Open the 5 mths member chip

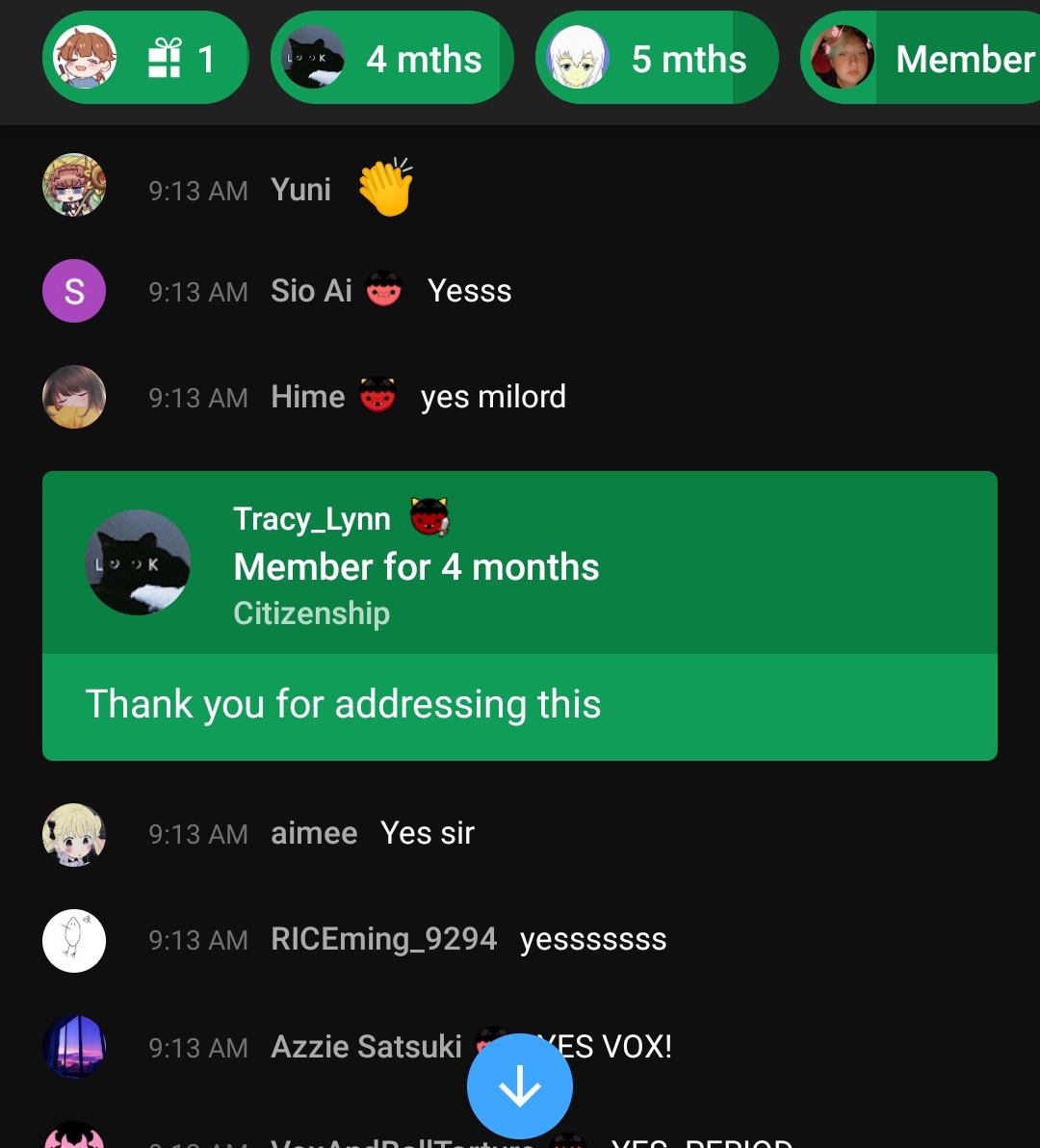[657, 59]
